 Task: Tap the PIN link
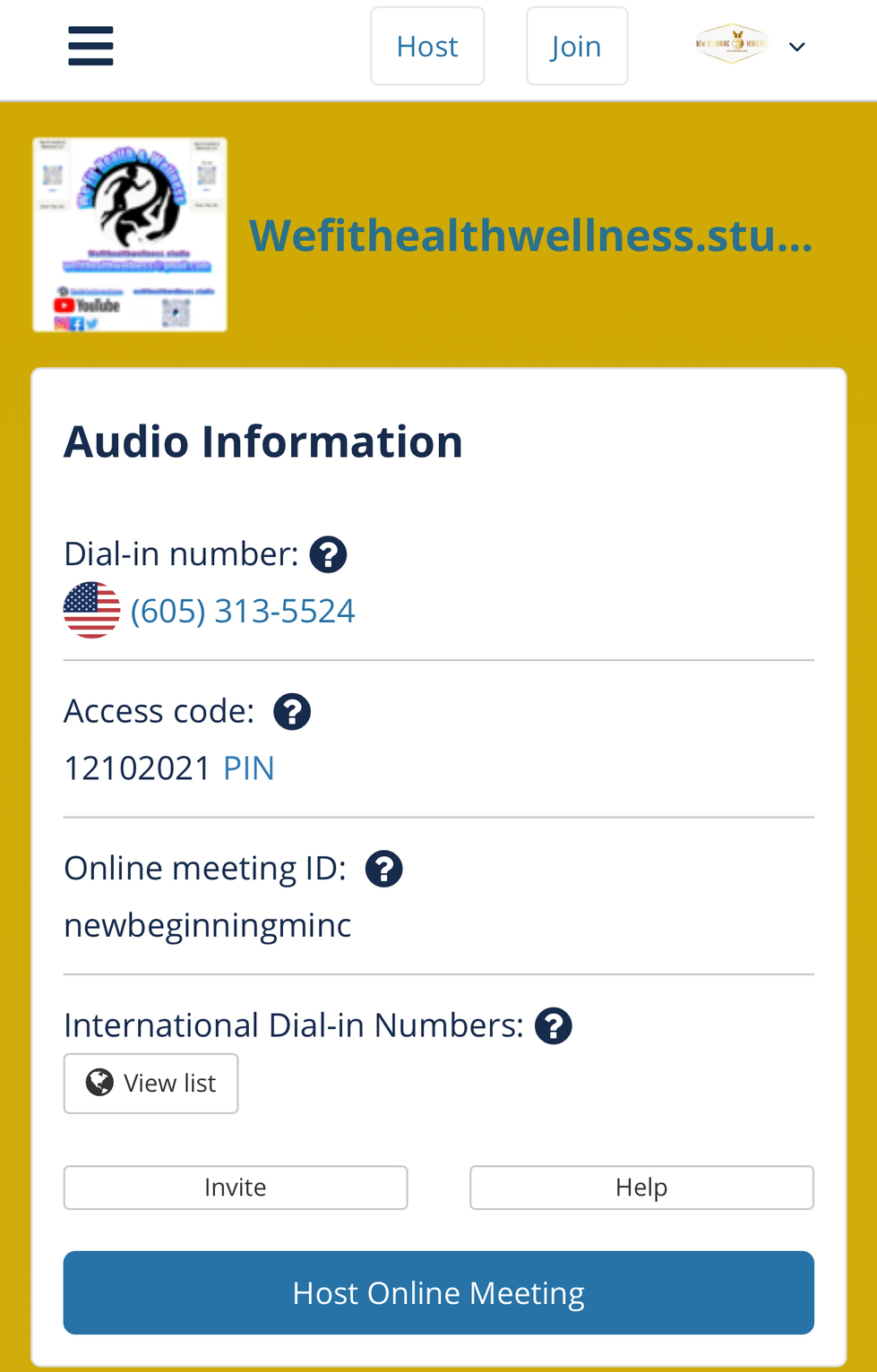248,768
